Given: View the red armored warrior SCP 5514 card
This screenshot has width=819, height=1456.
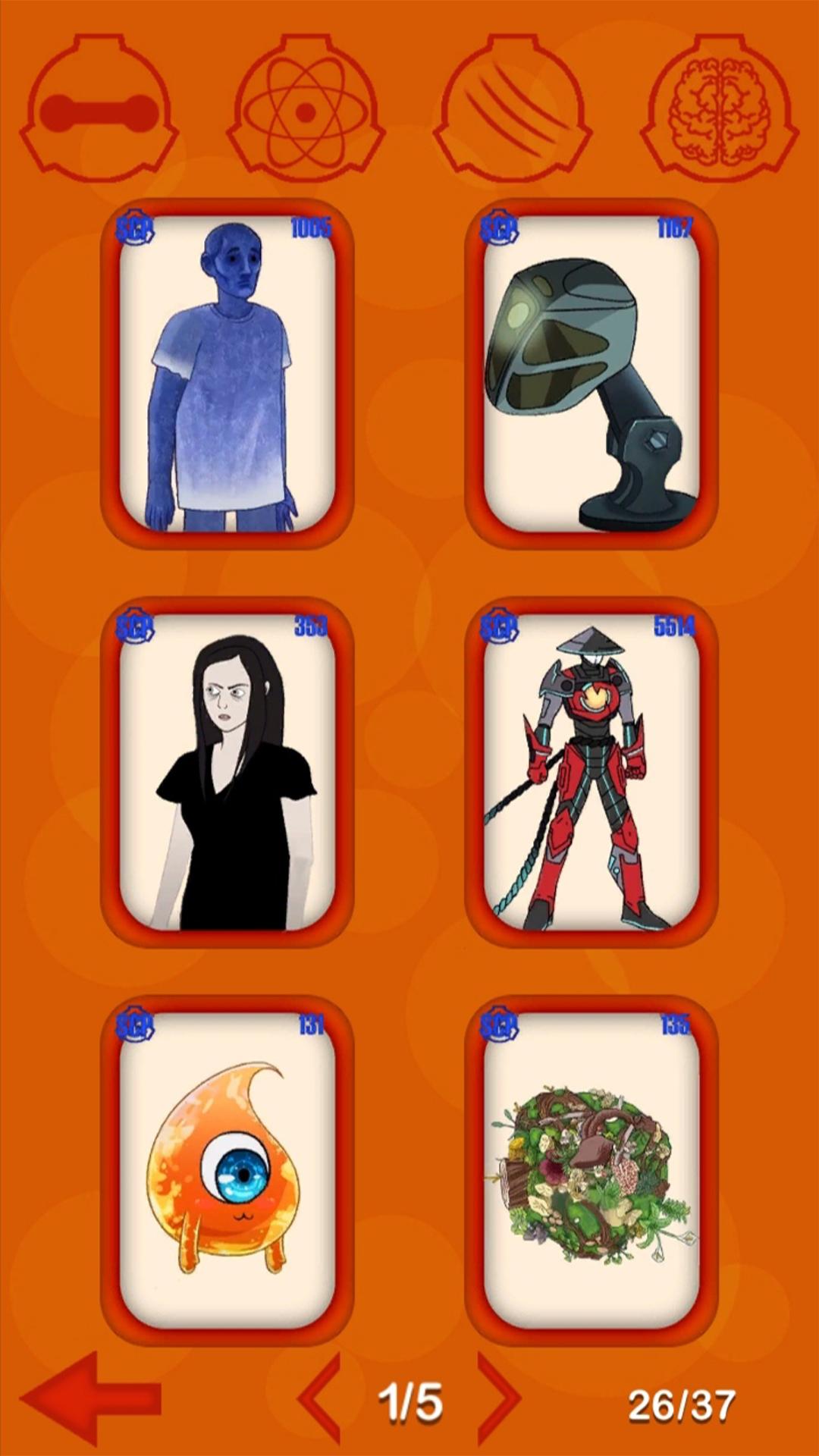Looking at the screenshot, I should (x=591, y=772).
